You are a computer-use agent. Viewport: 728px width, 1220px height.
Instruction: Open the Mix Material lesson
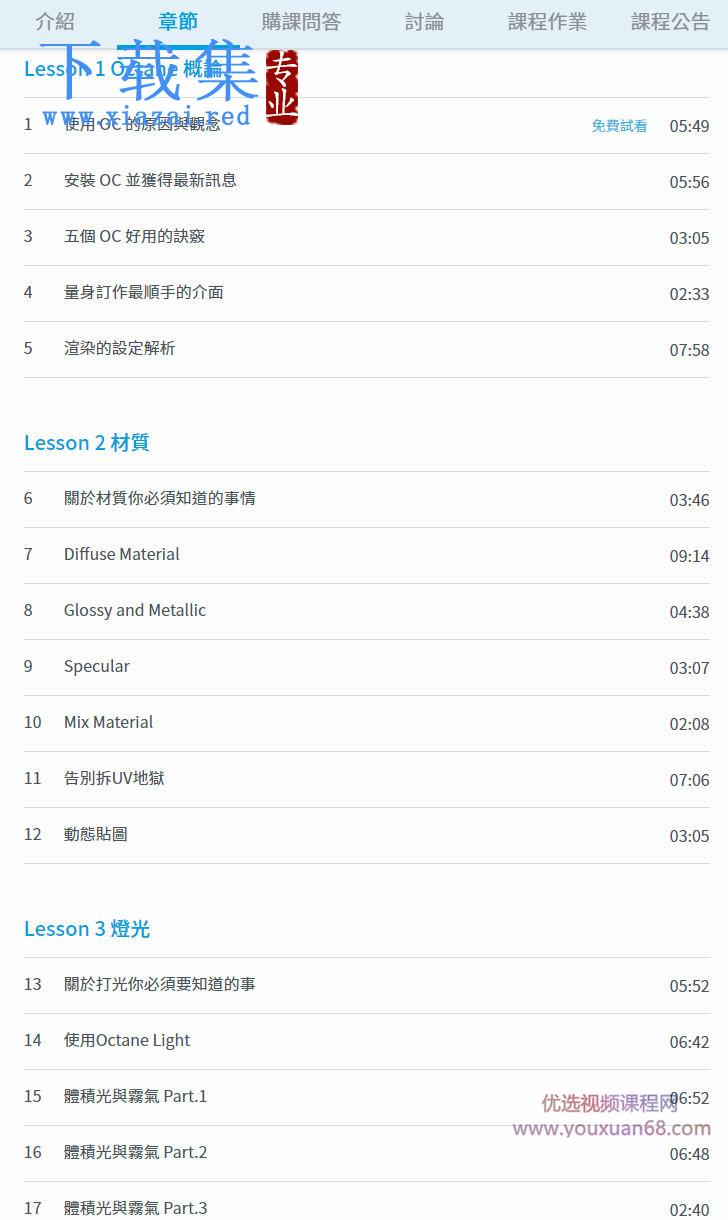tap(367, 723)
